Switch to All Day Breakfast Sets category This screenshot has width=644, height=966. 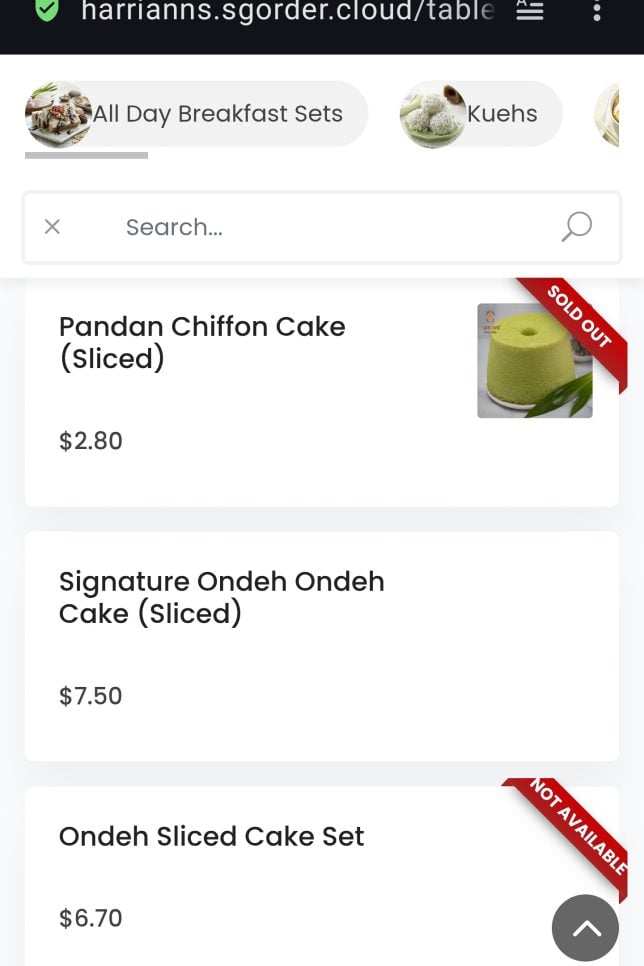coord(196,114)
